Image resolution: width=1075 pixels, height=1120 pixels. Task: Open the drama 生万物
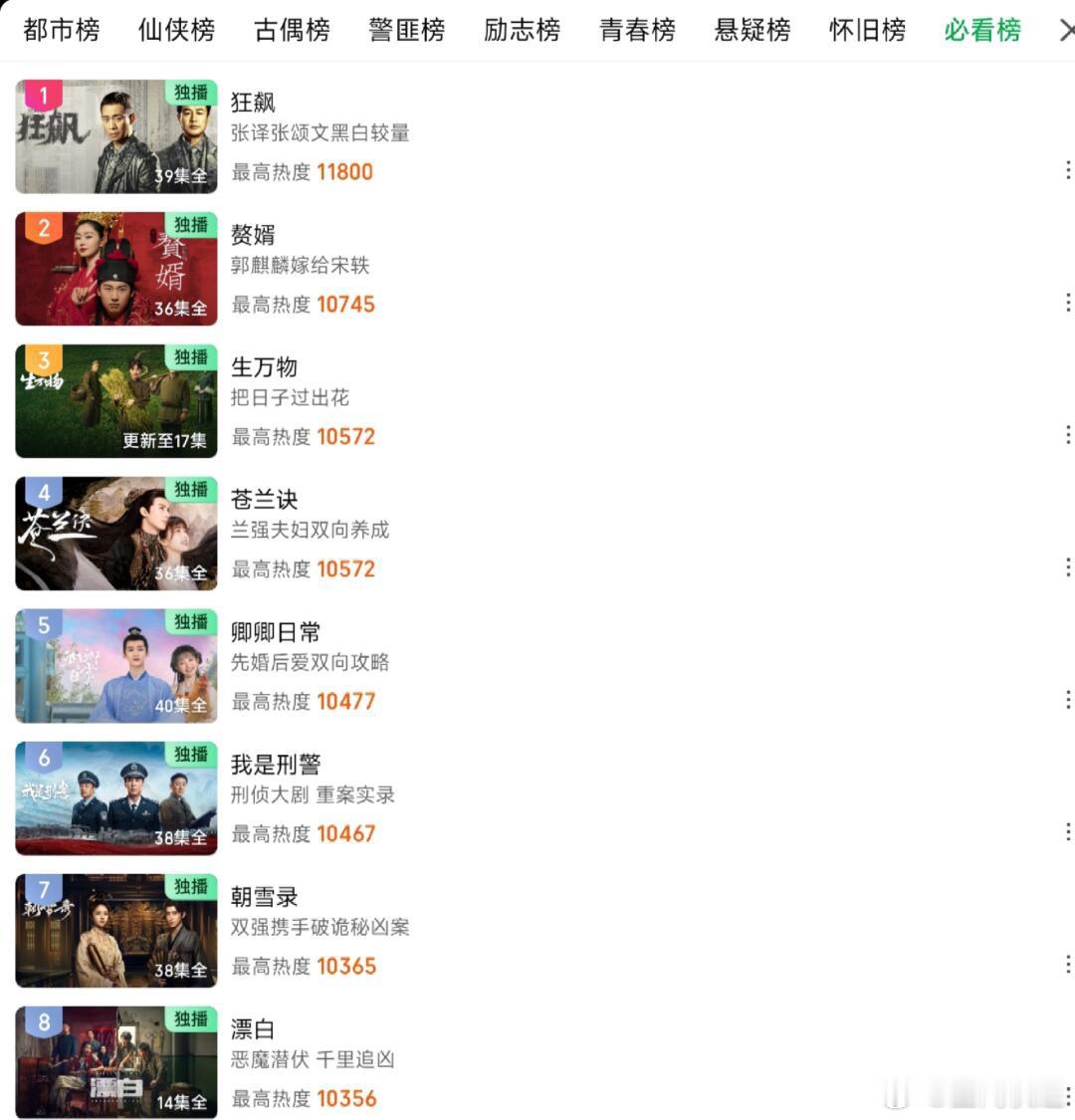click(x=264, y=367)
